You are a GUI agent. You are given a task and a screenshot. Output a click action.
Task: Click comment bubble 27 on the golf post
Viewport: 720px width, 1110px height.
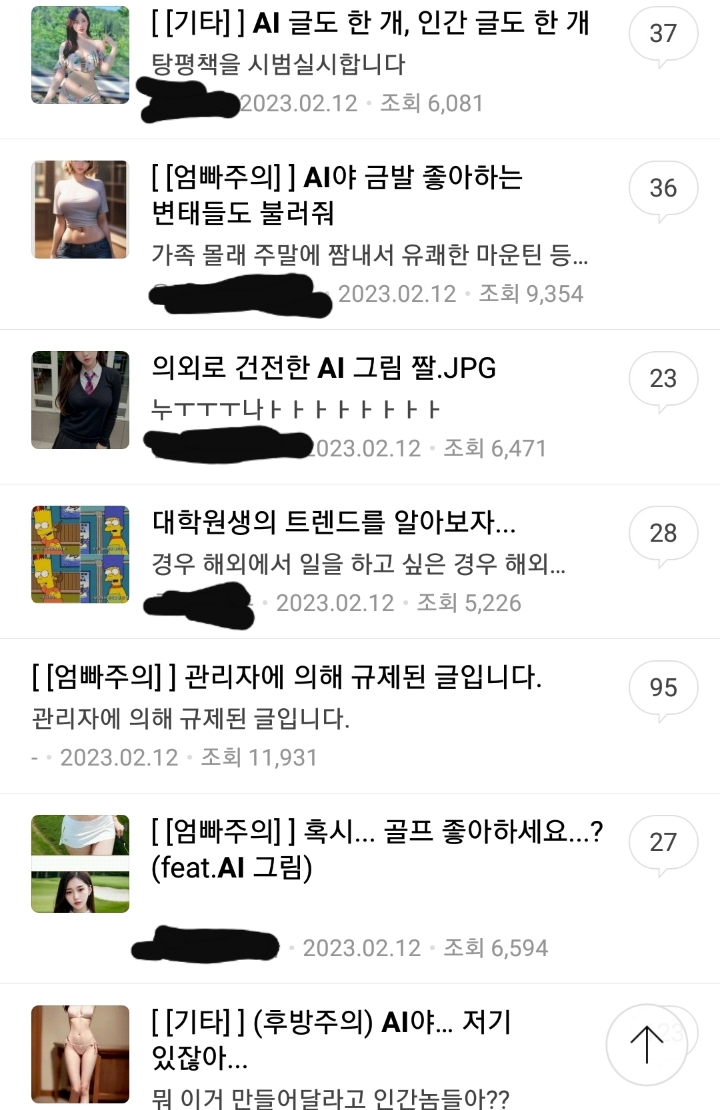click(x=663, y=843)
